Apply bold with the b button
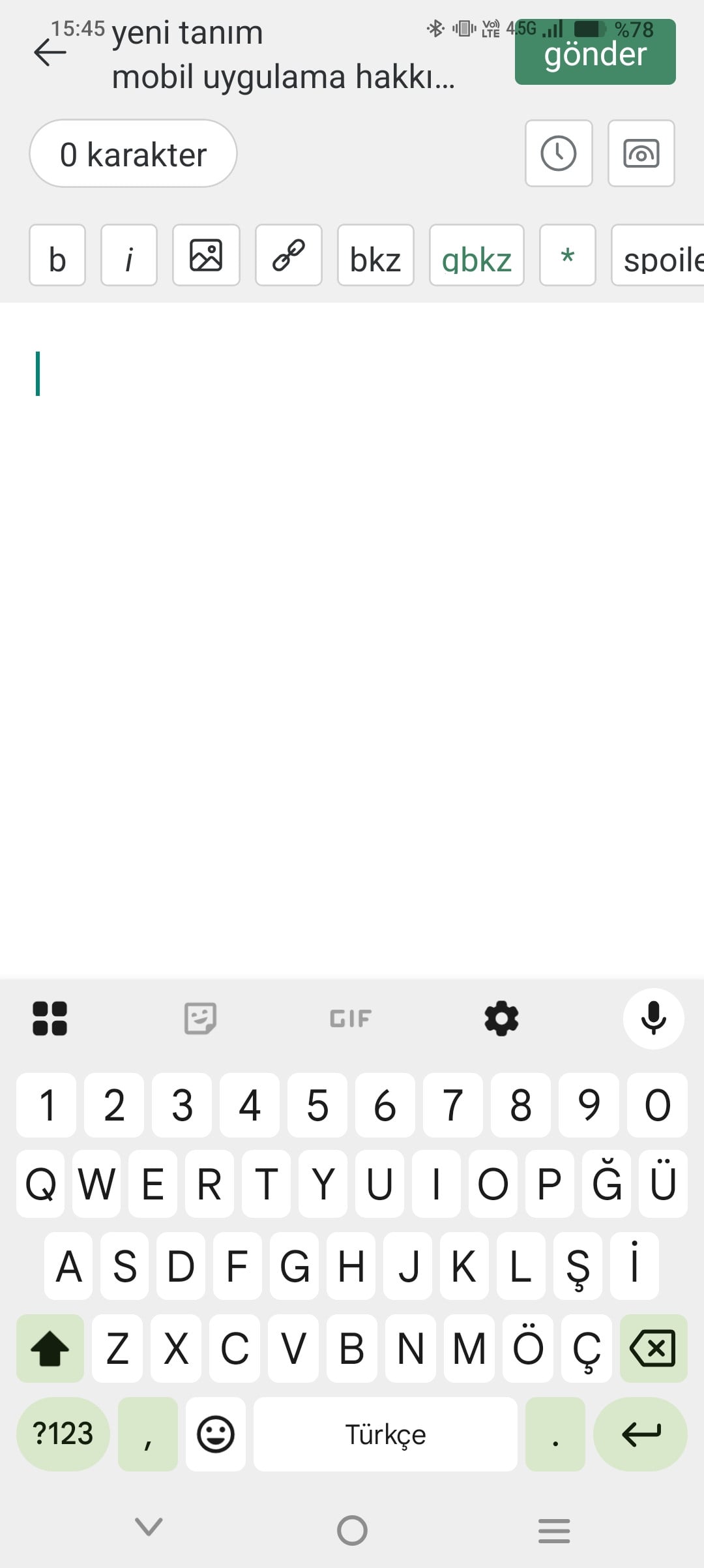 coord(57,256)
